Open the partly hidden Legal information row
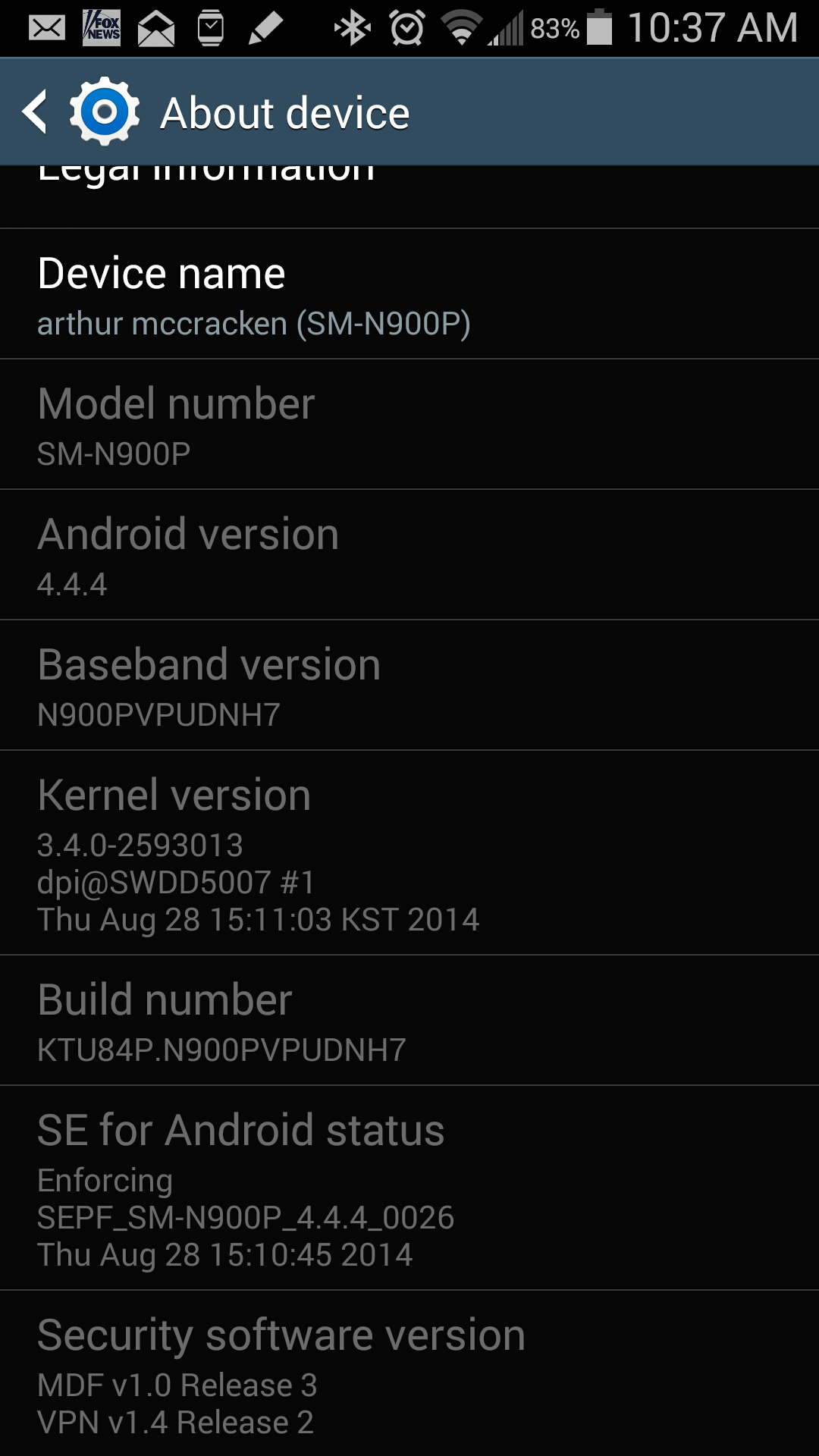 [409, 196]
